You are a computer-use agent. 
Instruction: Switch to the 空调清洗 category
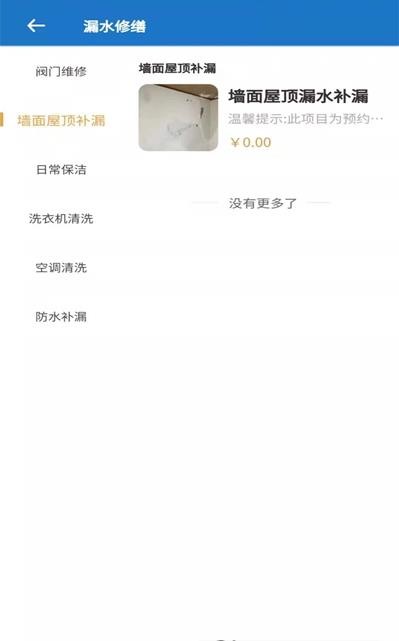[61, 268]
